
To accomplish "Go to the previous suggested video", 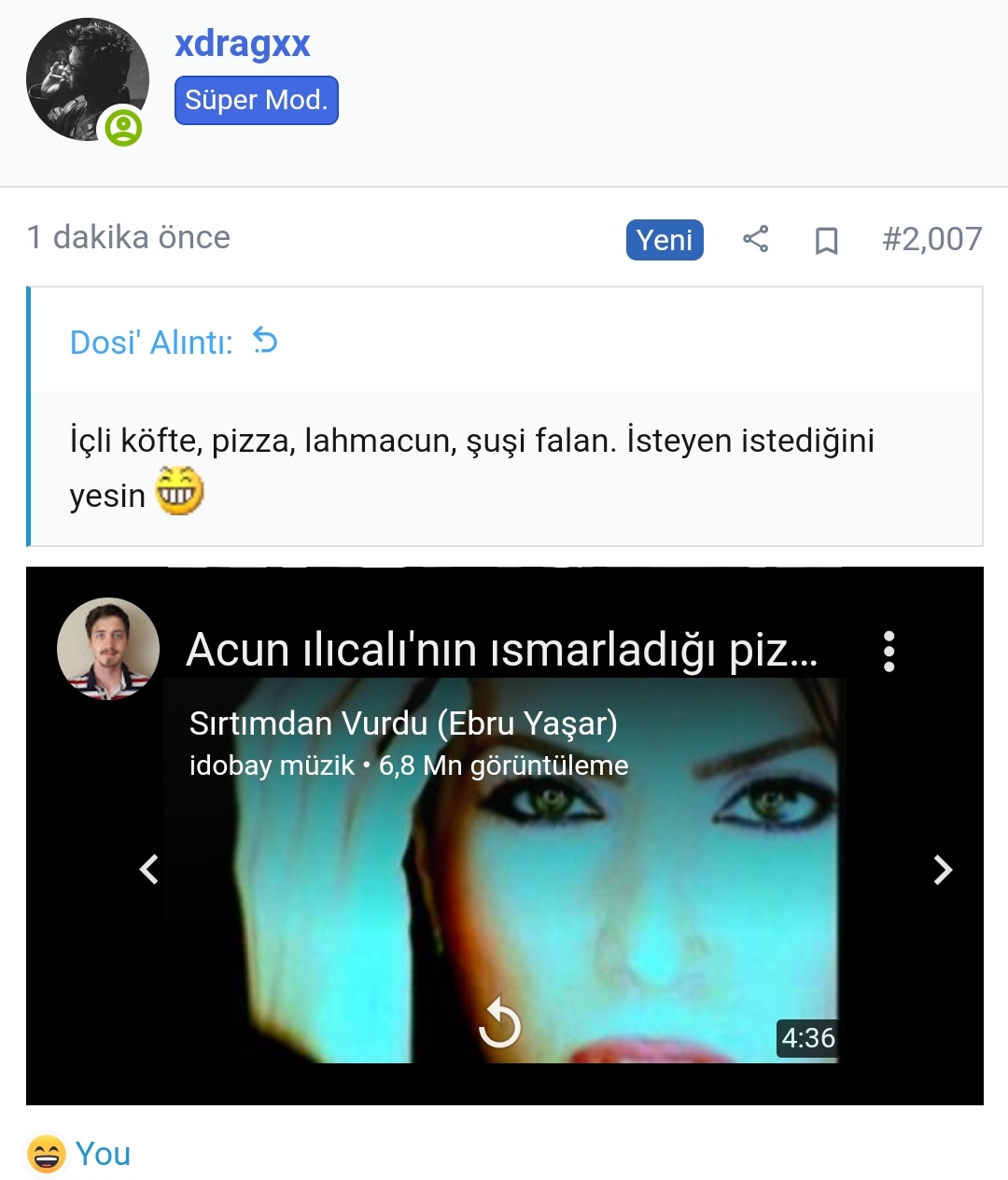I will point(149,870).
